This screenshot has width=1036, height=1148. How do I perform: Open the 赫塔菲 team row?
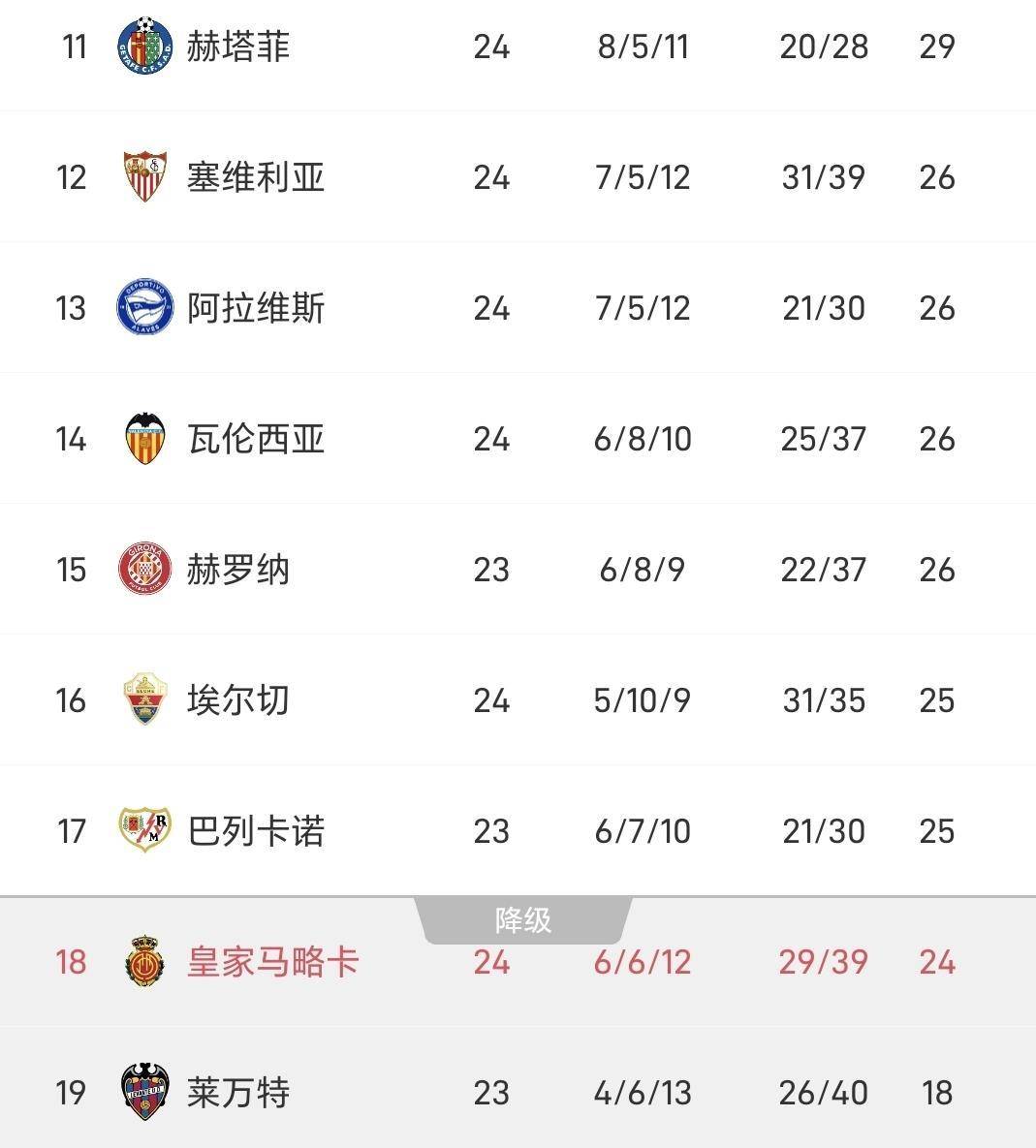pos(238,47)
